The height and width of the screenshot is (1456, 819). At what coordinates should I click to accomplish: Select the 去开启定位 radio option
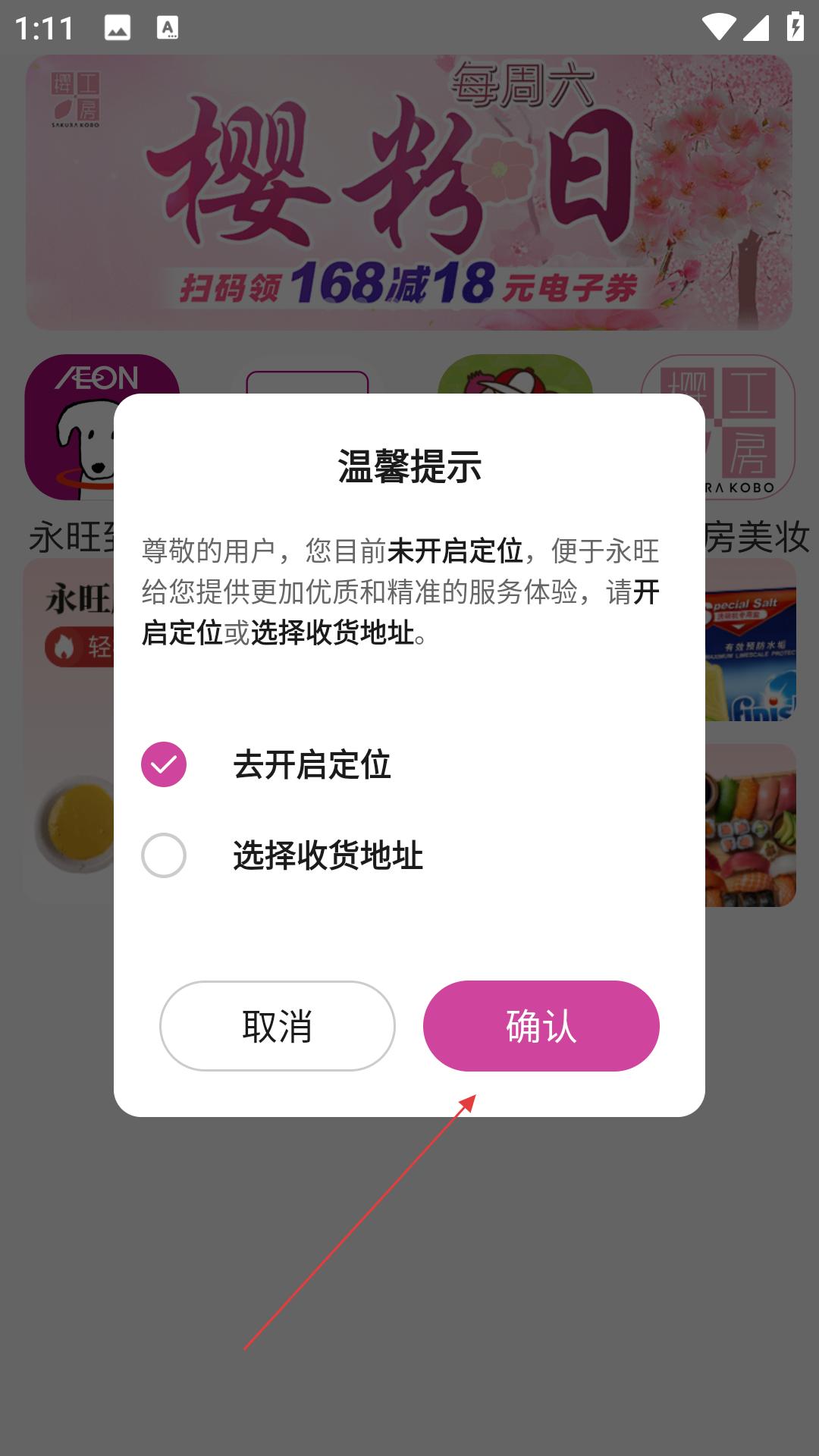pyautogui.click(x=164, y=764)
